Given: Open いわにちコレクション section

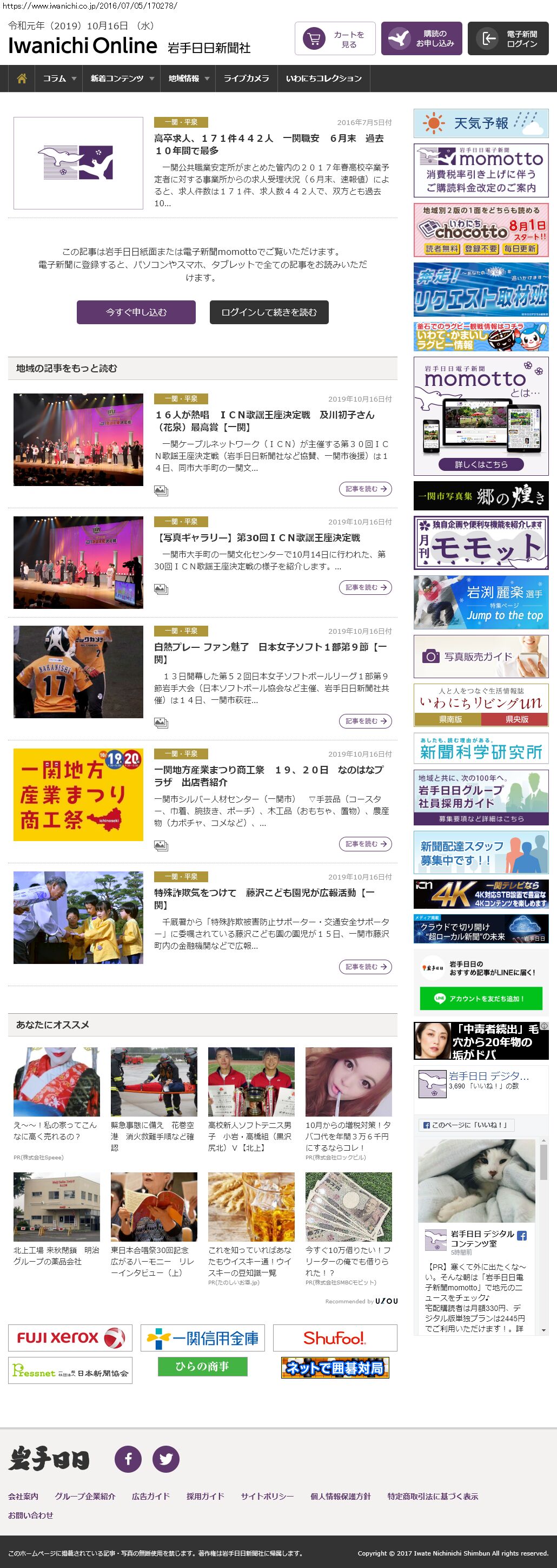Looking at the screenshot, I should [323, 78].
